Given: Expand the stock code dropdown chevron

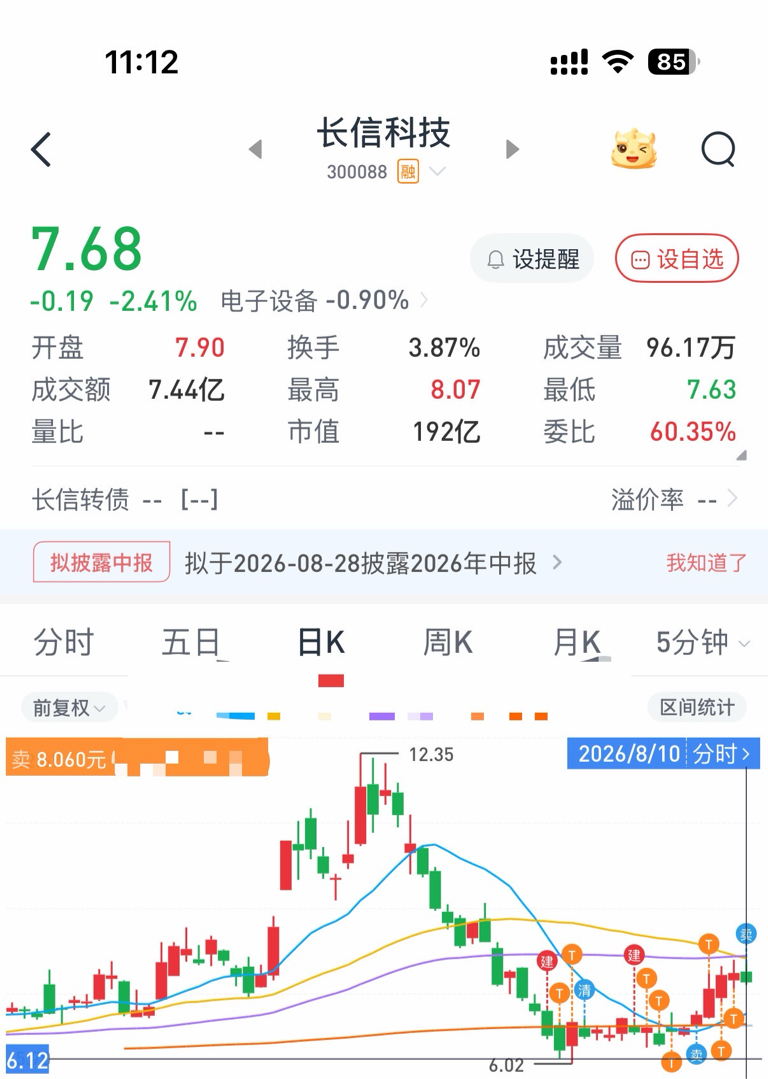Looking at the screenshot, I should 438,171.
